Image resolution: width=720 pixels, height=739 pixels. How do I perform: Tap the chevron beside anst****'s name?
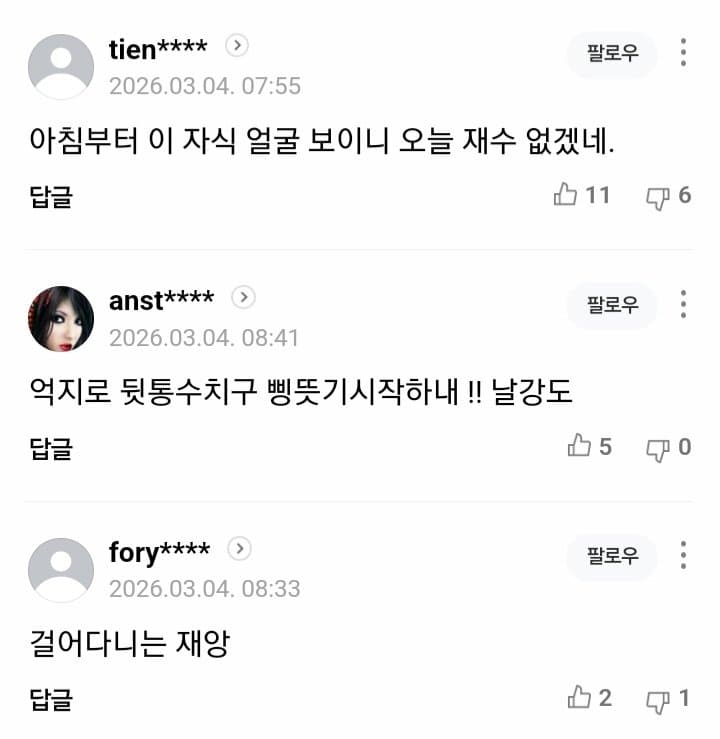[x=244, y=297]
